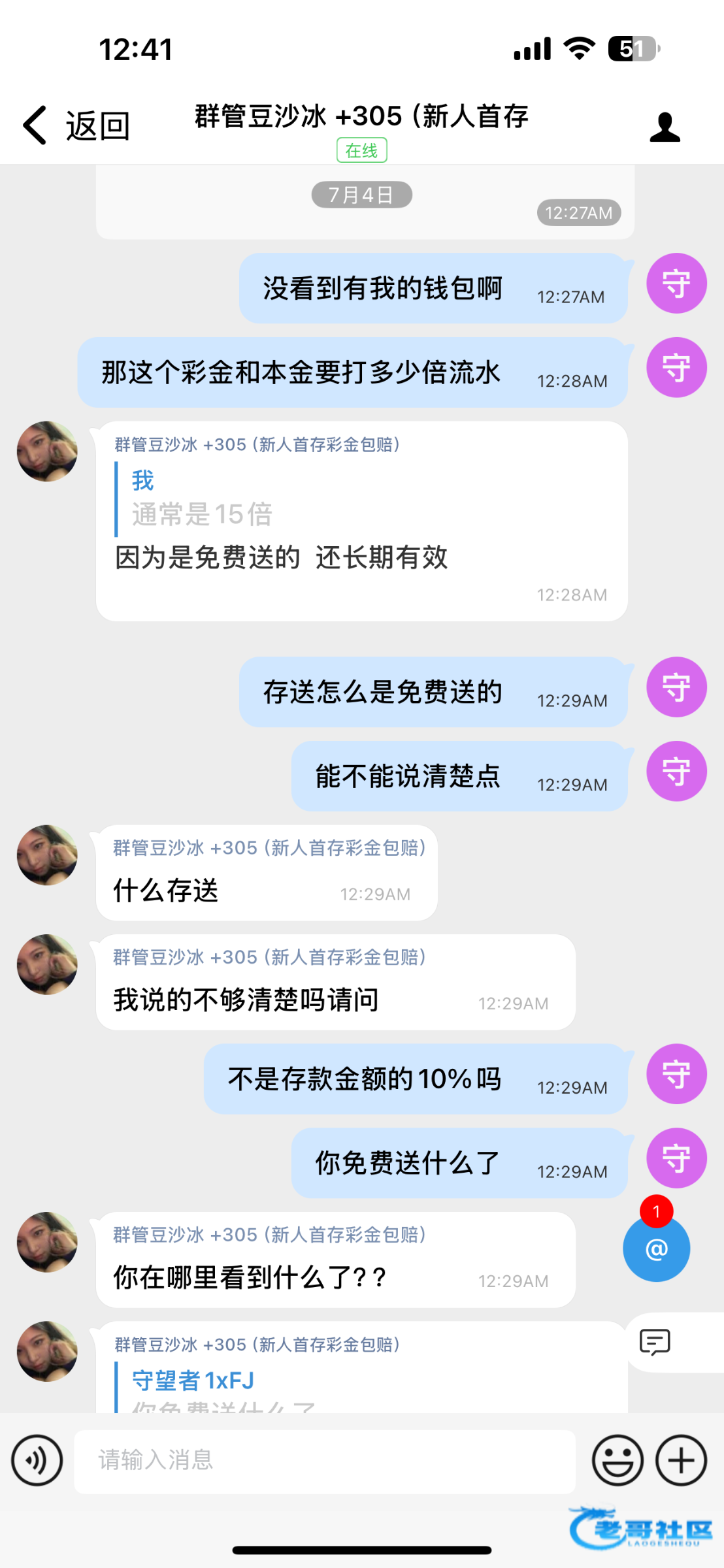Focus the 请输入消息 message field
The width and height of the screenshot is (724, 1568).
325,1461
